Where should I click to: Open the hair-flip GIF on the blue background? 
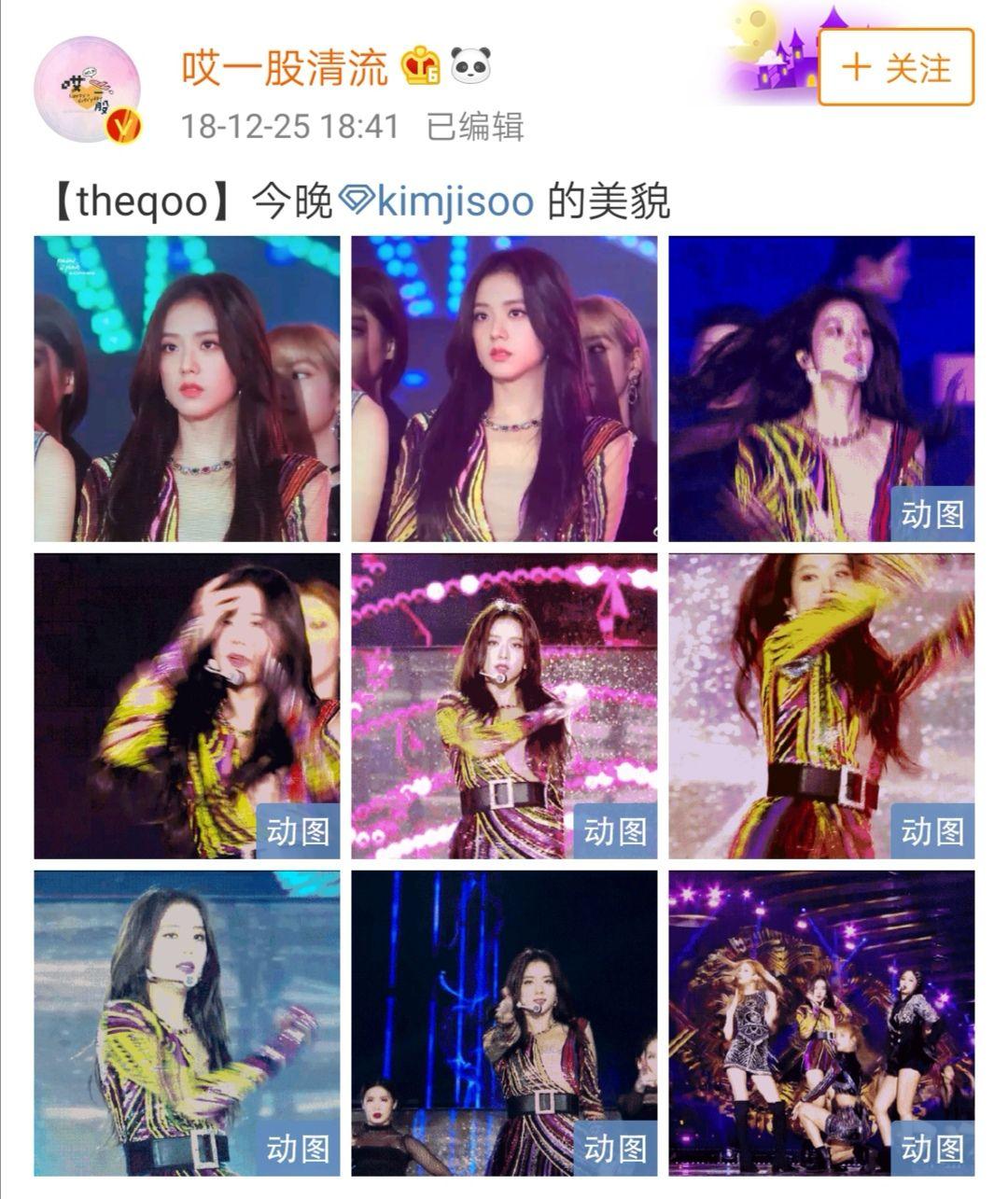pos(821,388)
